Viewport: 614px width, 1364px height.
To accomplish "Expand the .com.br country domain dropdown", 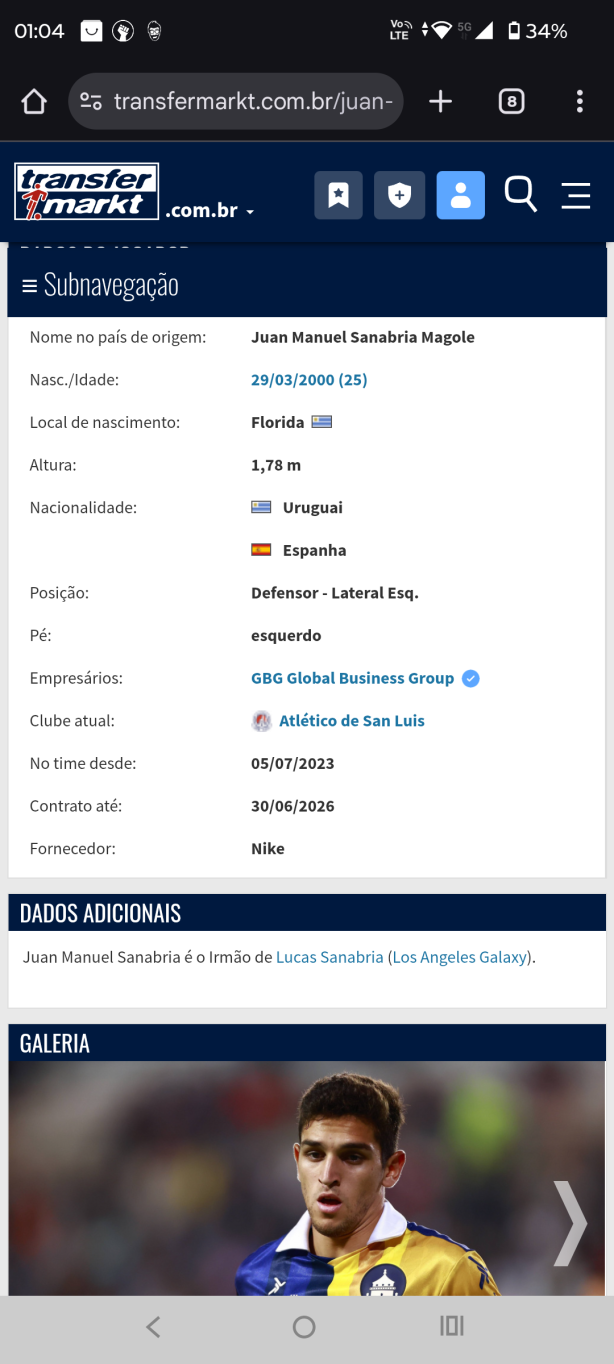I will tap(210, 211).
